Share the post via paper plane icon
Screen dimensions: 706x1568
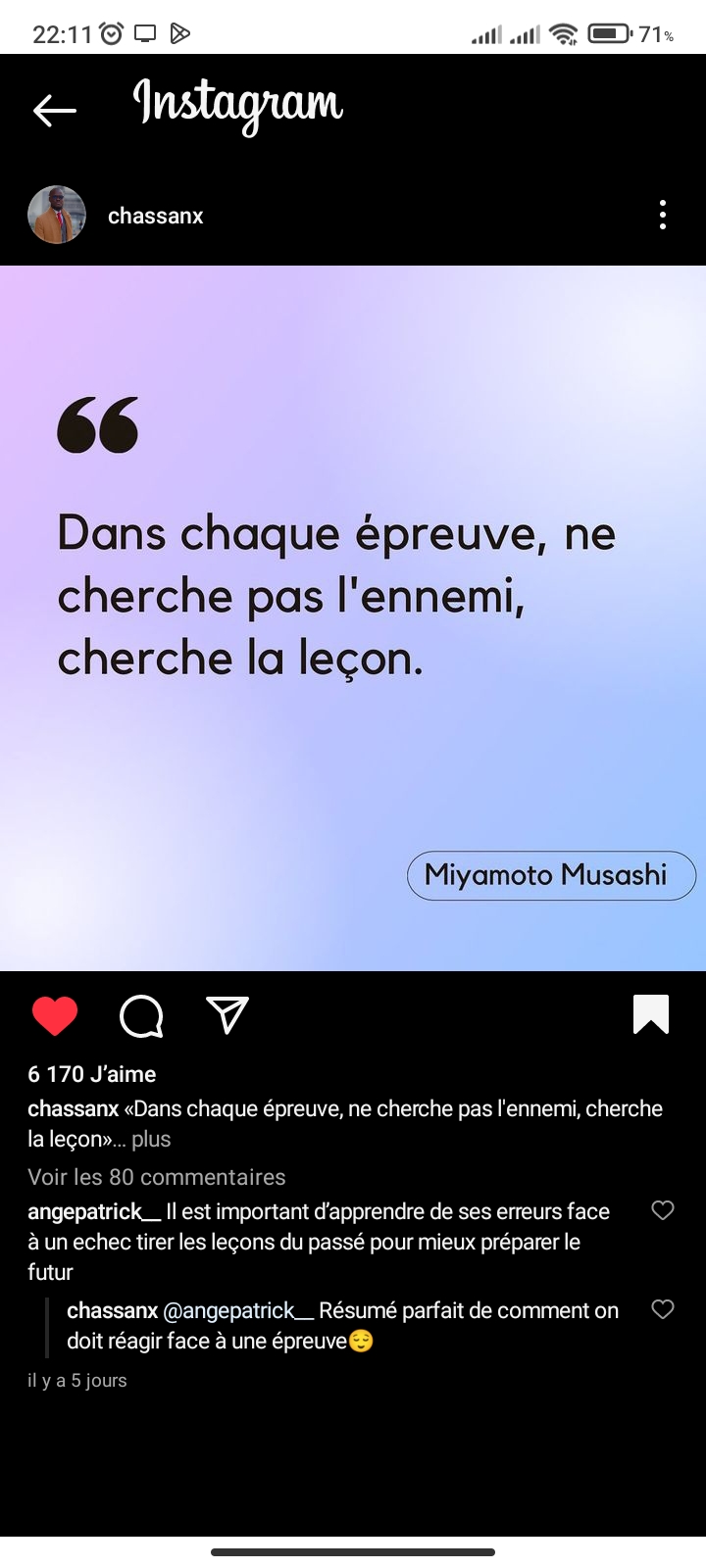point(227,1015)
